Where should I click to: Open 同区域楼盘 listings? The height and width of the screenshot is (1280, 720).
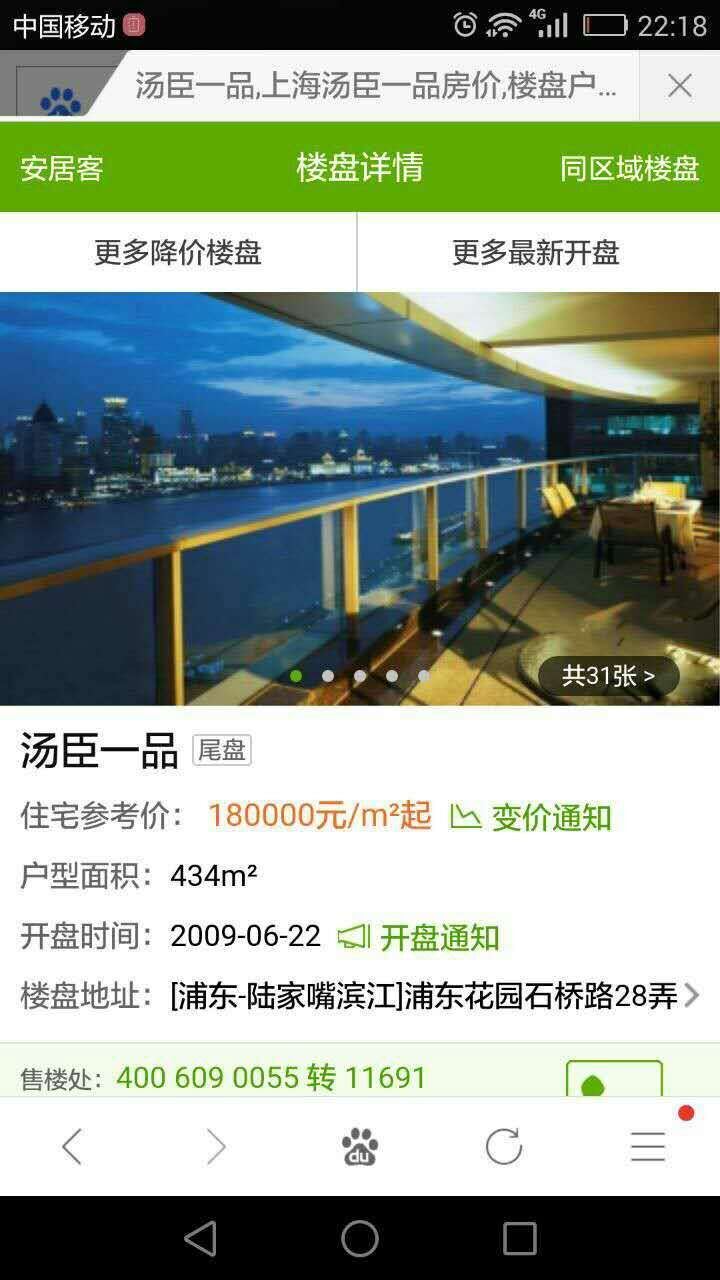(629, 168)
